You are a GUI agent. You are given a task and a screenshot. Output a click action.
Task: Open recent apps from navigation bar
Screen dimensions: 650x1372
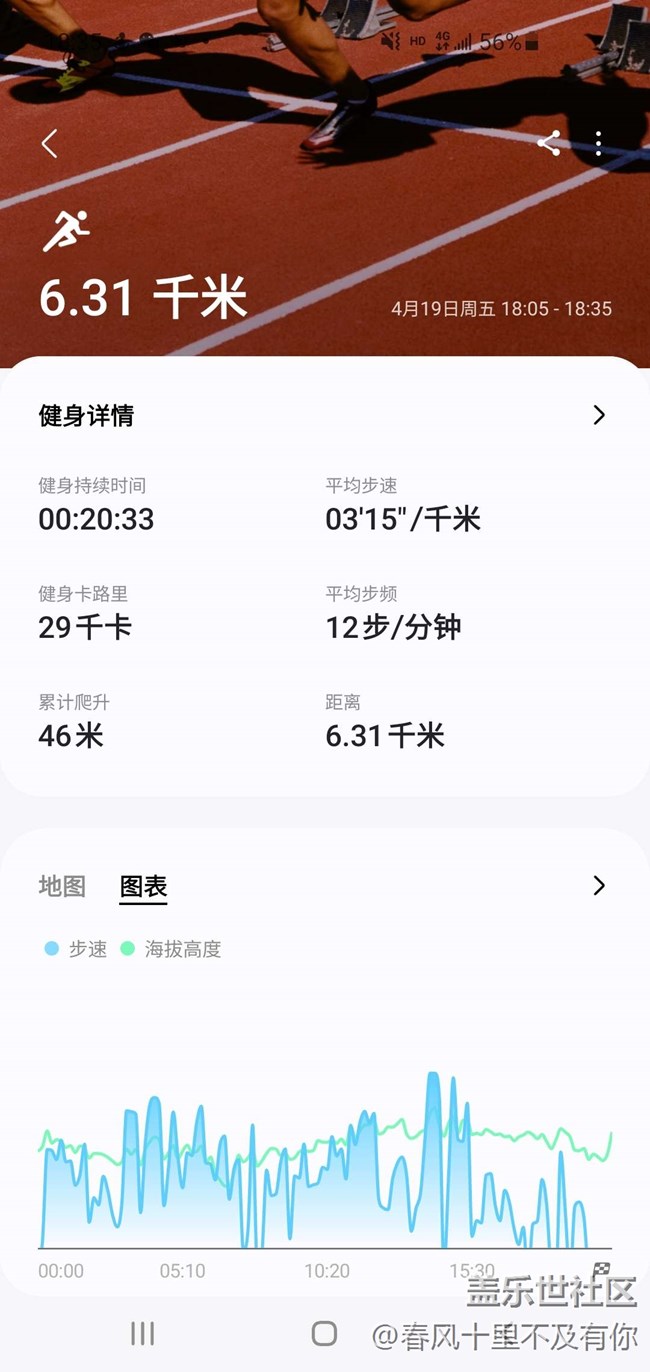pos(143,1332)
